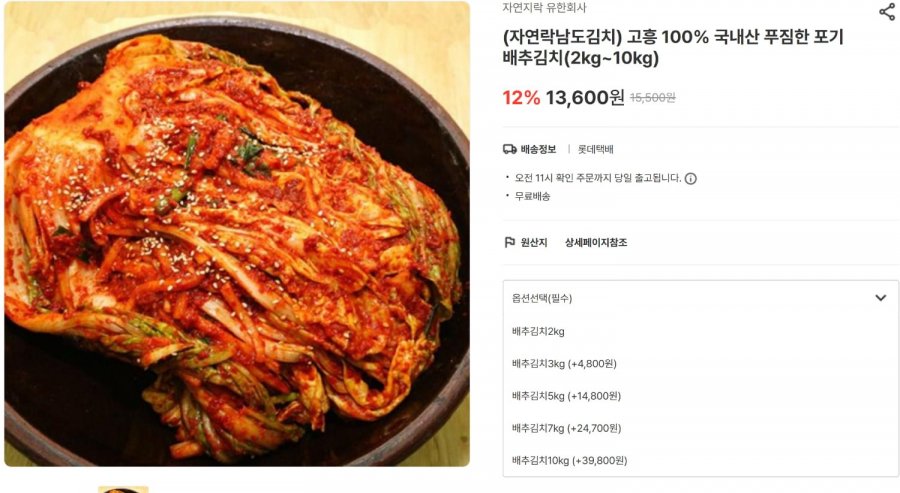Select the 배추김치2kg option
The width and height of the screenshot is (900, 493).
(x=538, y=331)
